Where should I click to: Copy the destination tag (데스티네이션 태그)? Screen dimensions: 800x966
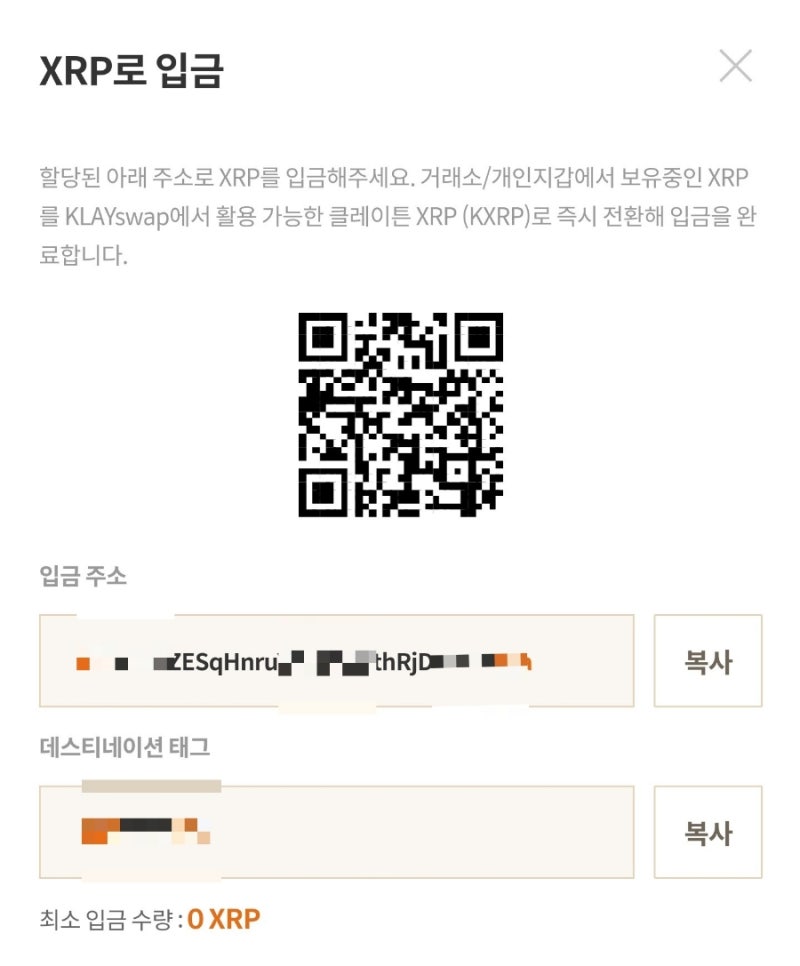(x=708, y=832)
